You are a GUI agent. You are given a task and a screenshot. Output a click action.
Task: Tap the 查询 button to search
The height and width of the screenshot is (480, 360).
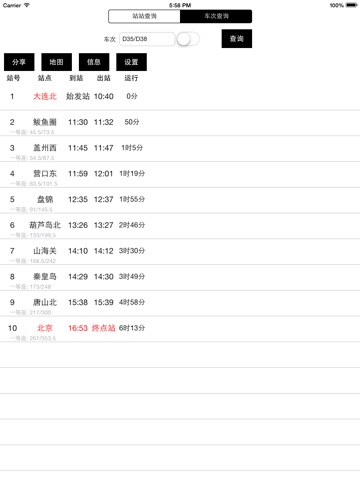click(237, 39)
